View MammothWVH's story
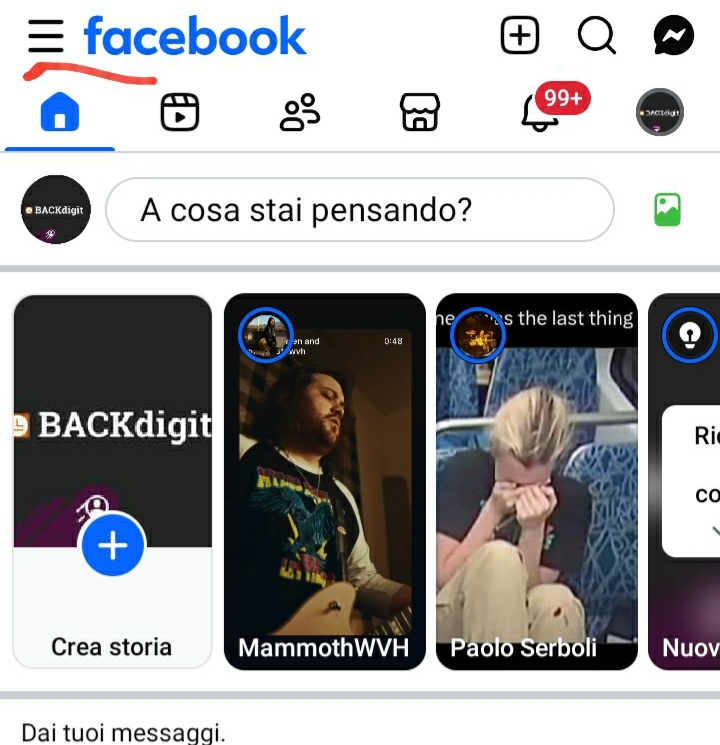 [325, 480]
